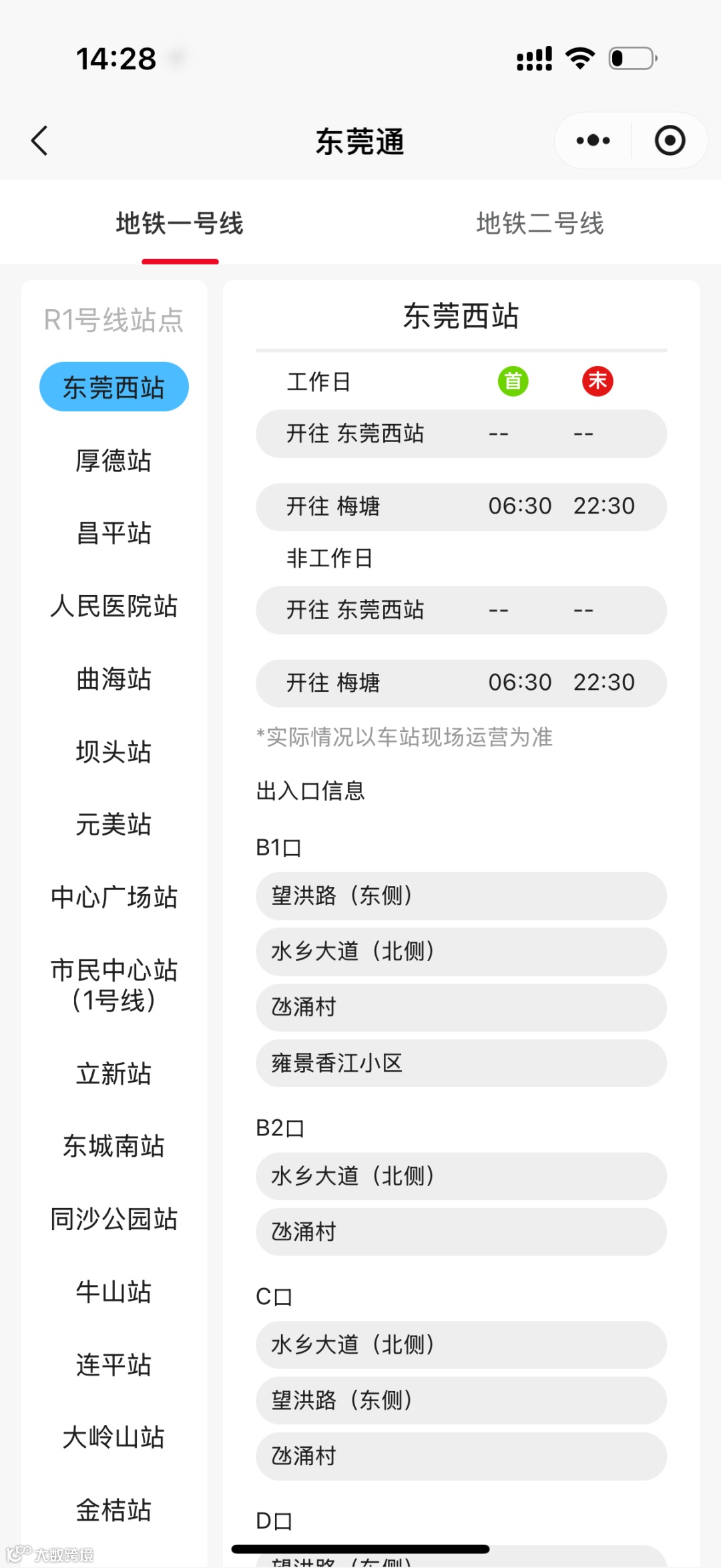The image size is (721, 1568).
Task: Tap the 开往 梅塘 weekday schedule row
Action: 461,506
